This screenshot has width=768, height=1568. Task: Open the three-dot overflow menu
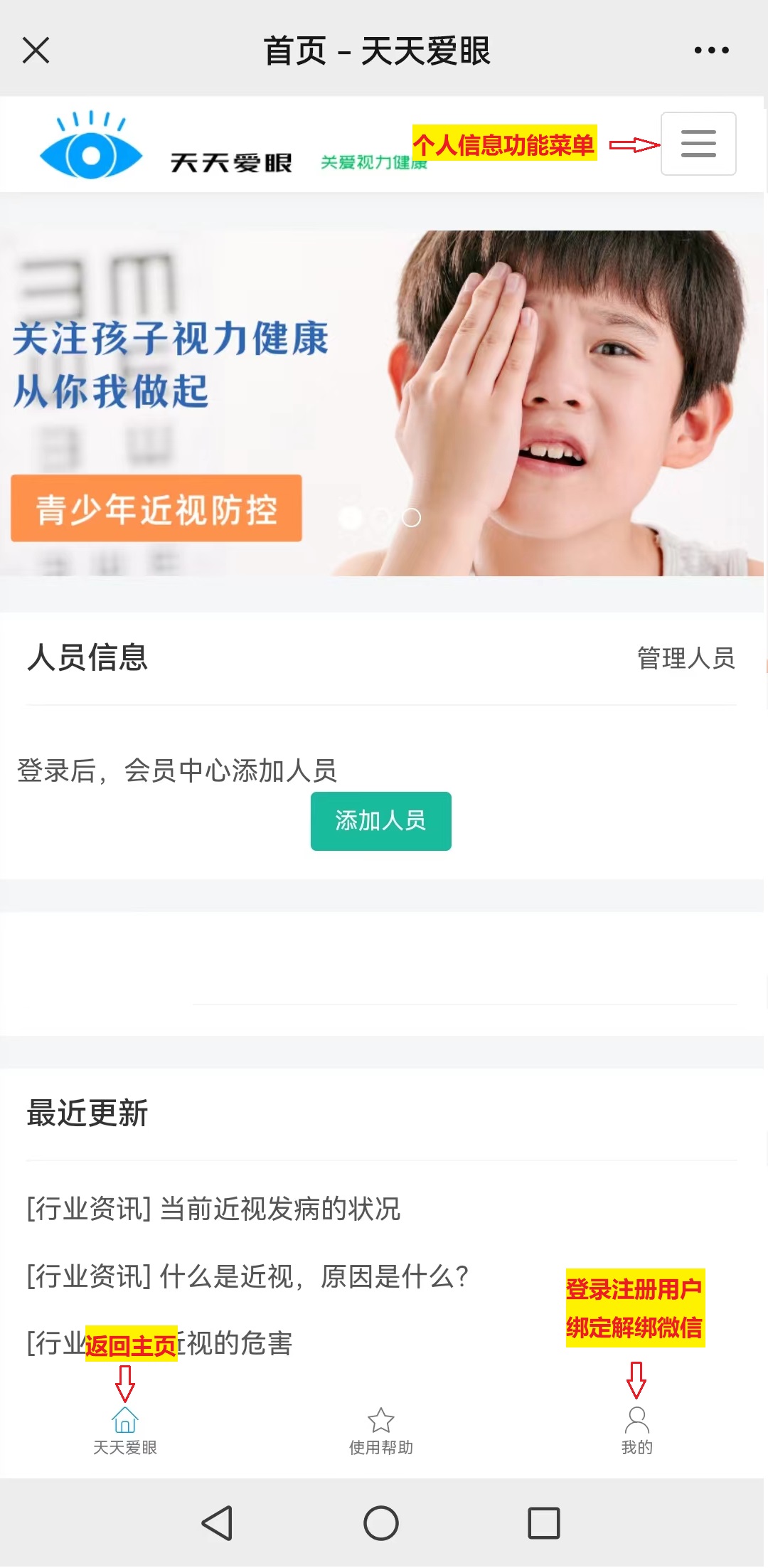(x=711, y=51)
